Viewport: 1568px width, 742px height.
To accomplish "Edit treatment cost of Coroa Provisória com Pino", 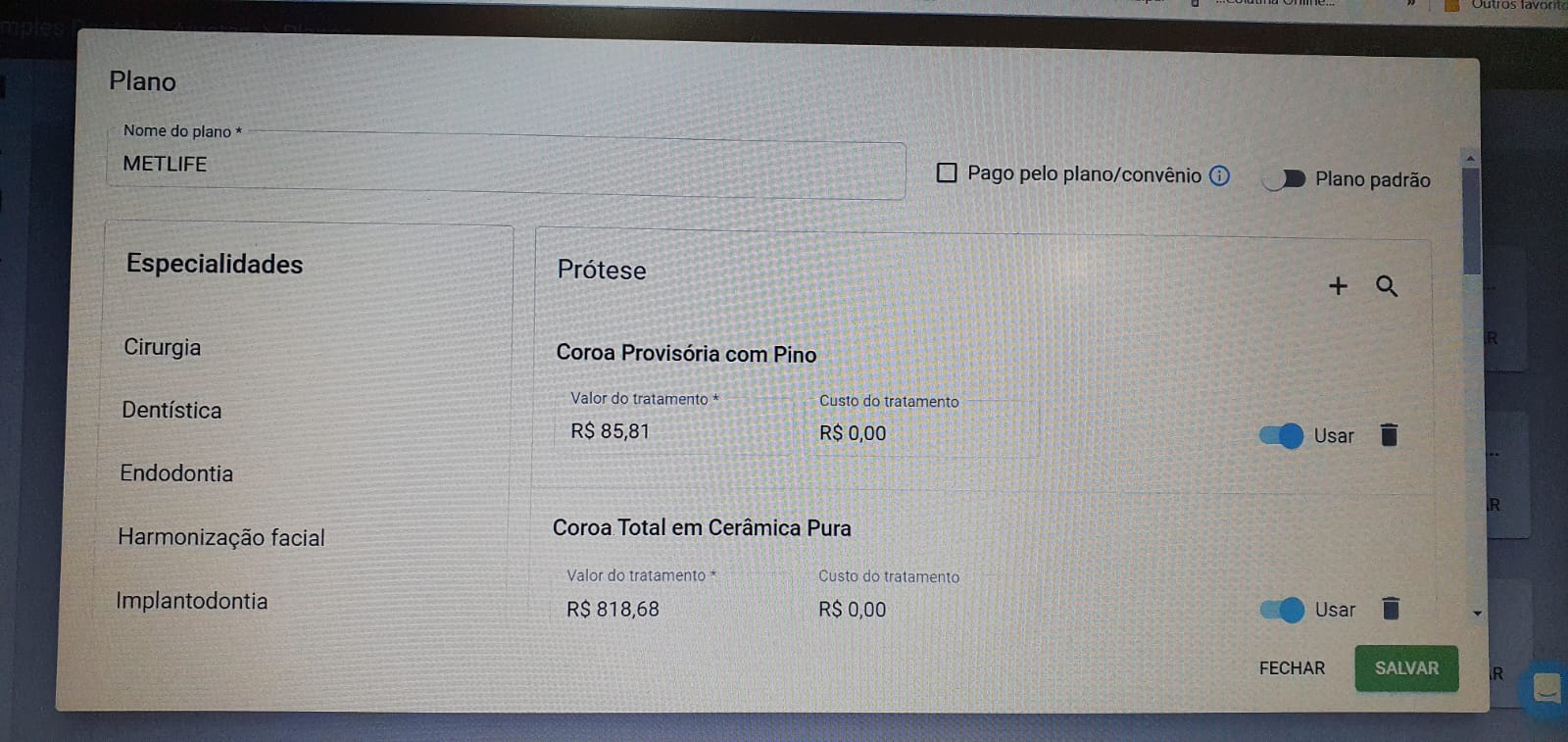I will pyautogui.click(x=911, y=433).
